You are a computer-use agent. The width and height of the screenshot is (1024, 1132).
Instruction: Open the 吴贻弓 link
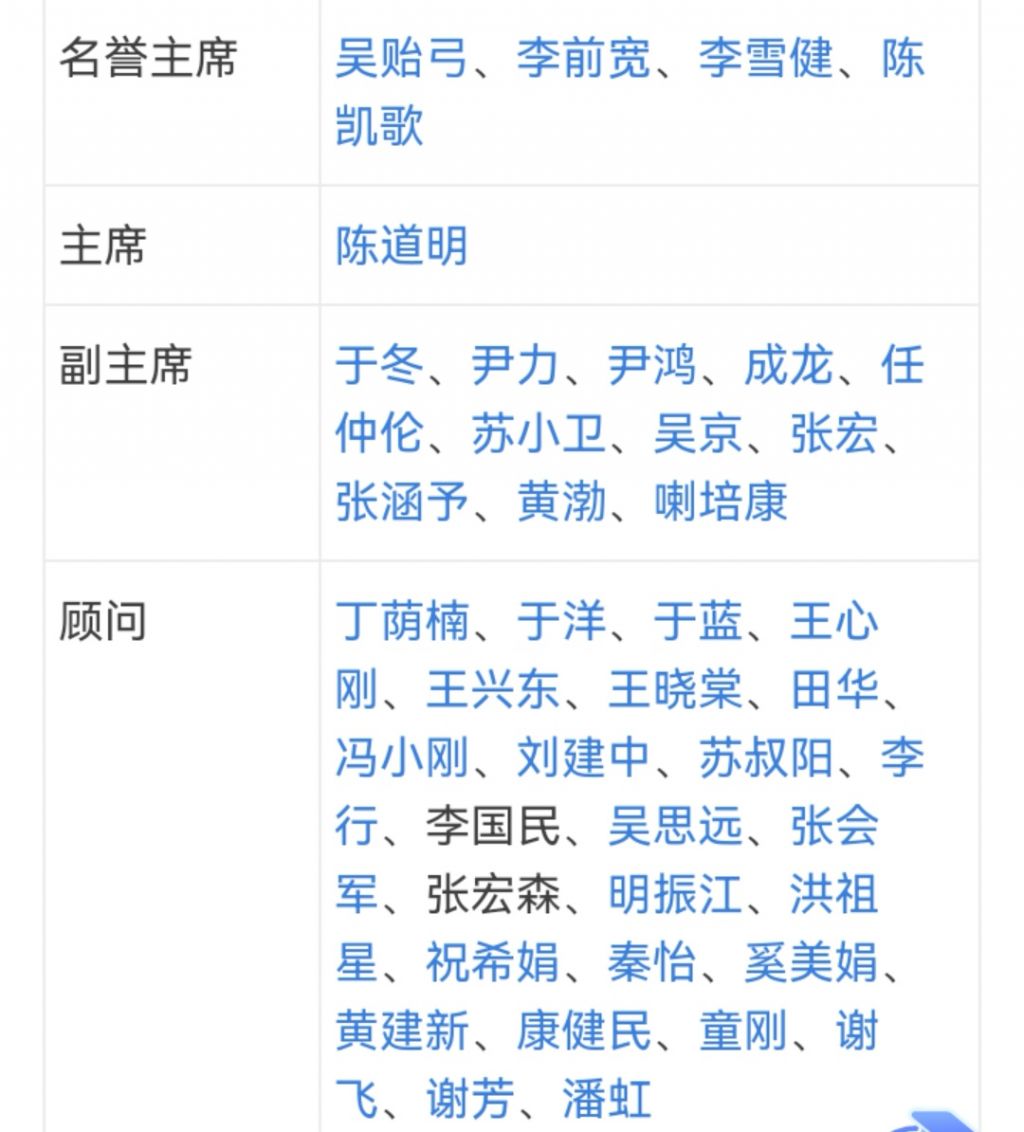click(x=401, y=58)
